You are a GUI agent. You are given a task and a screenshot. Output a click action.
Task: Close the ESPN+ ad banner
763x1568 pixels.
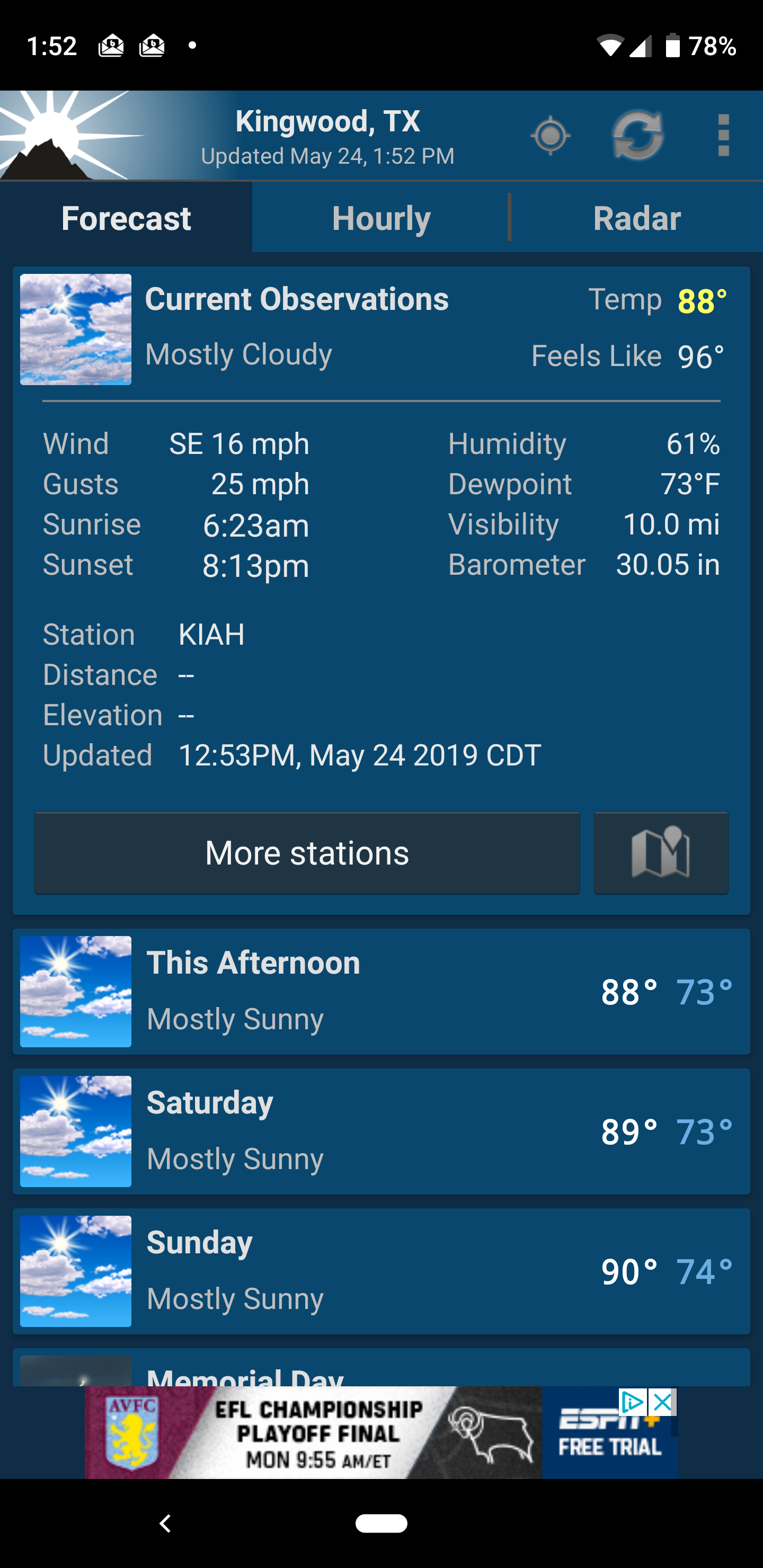point(662,1402)
